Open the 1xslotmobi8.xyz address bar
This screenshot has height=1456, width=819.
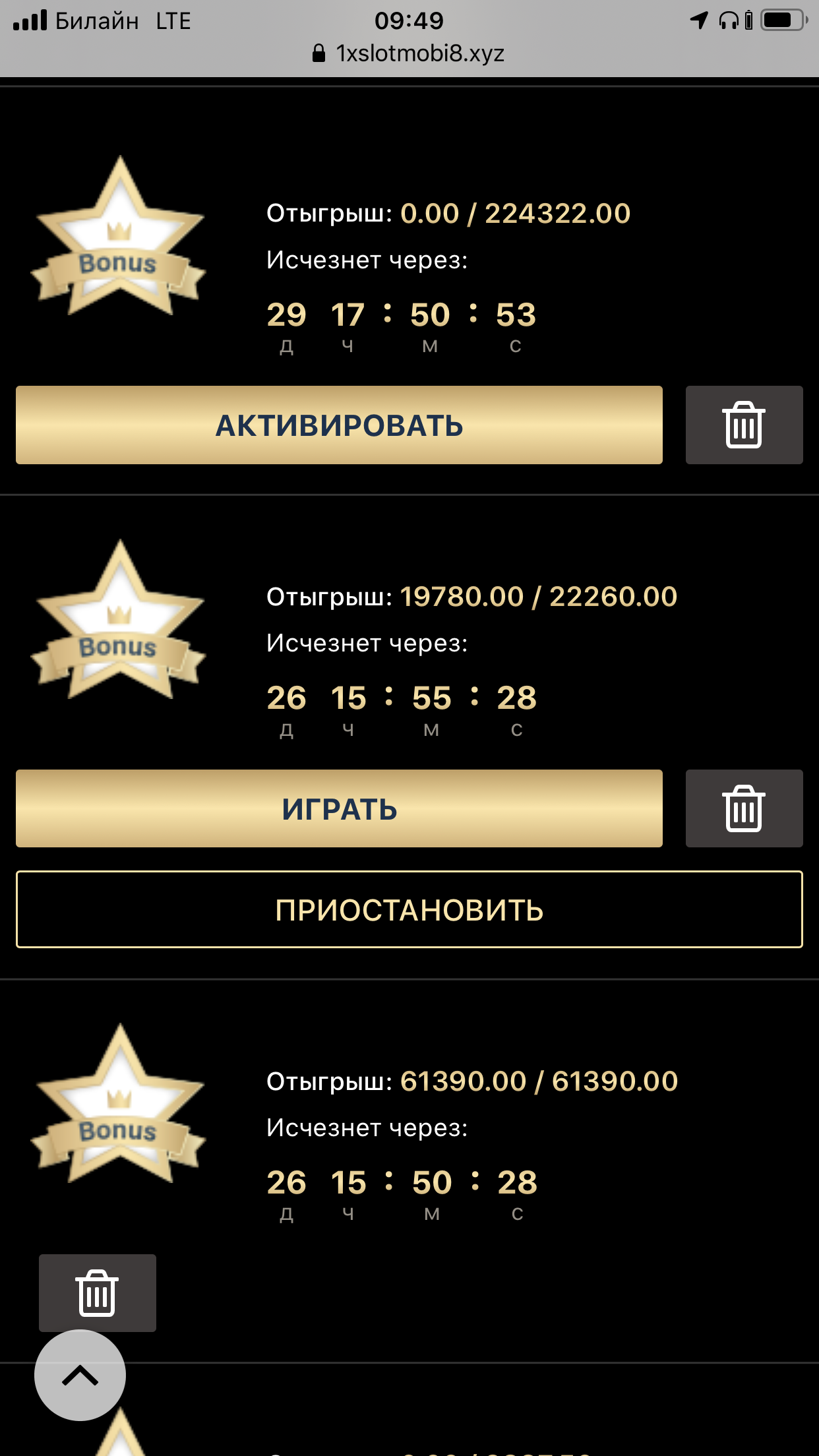(x=409, y=53)
